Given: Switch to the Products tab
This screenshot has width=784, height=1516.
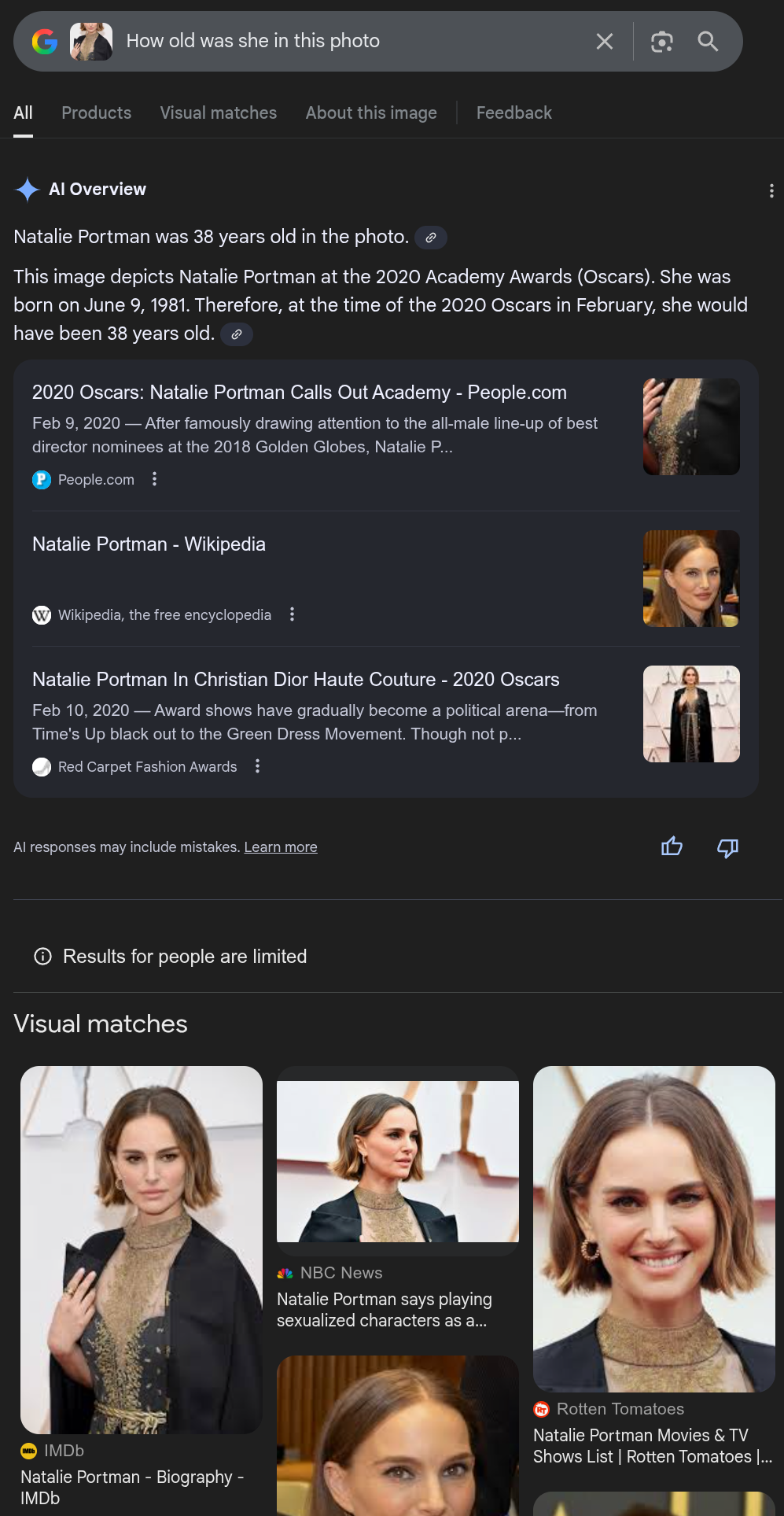Looking at the screenshot, I should [96, 113].
